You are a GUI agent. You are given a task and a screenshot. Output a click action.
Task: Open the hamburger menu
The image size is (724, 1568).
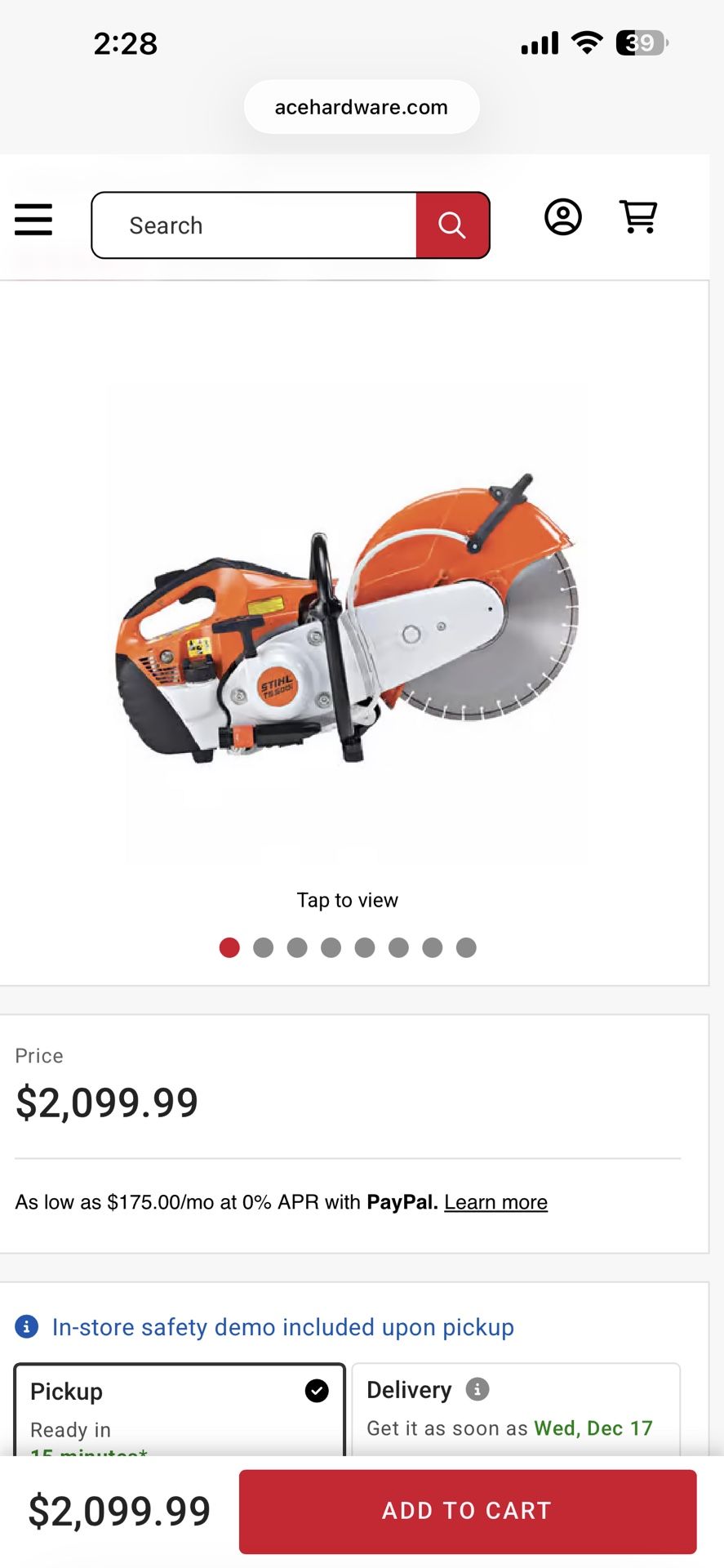pyautogui.click(x=33, y=220)
